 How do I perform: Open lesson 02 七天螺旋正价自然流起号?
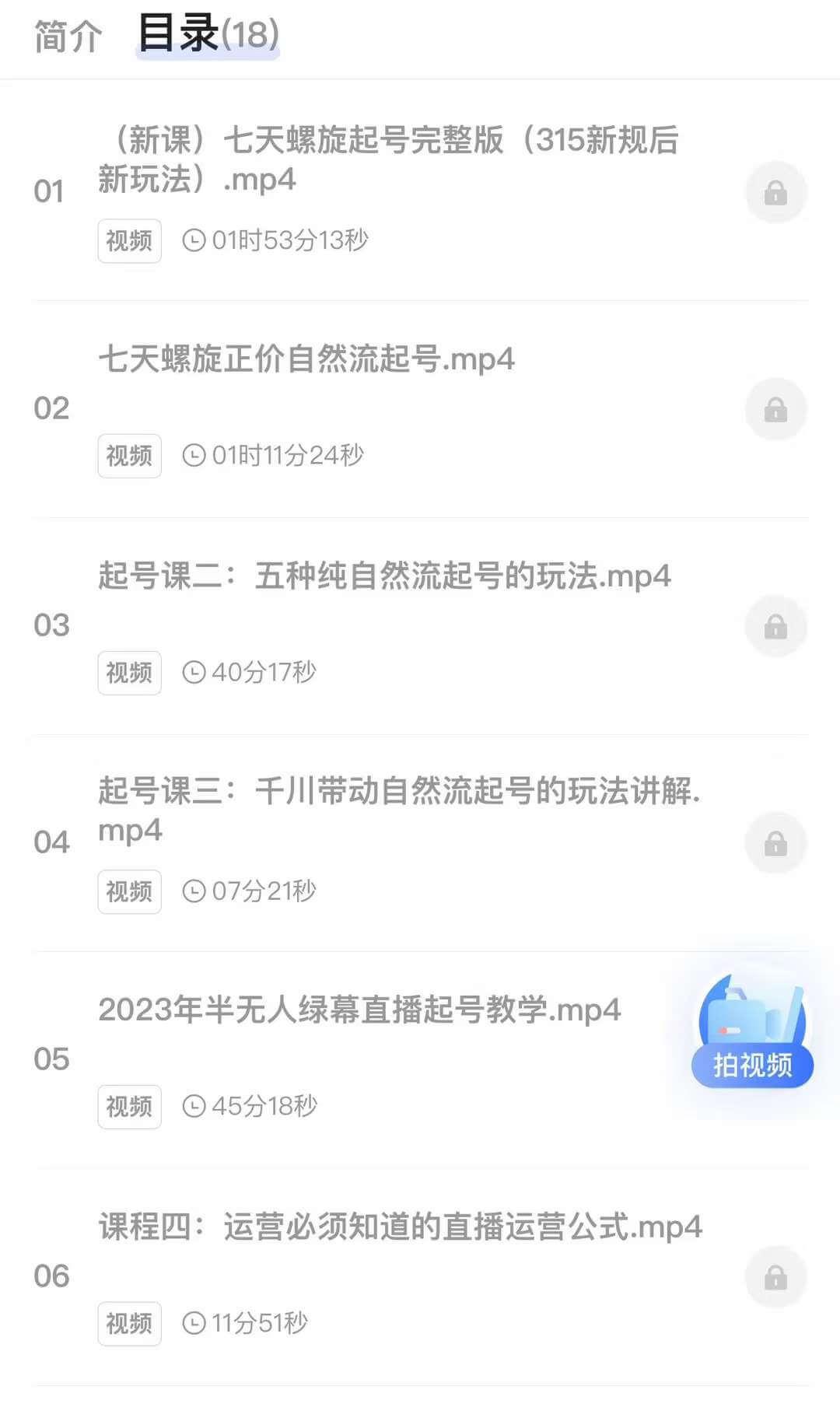click(306, 360)
